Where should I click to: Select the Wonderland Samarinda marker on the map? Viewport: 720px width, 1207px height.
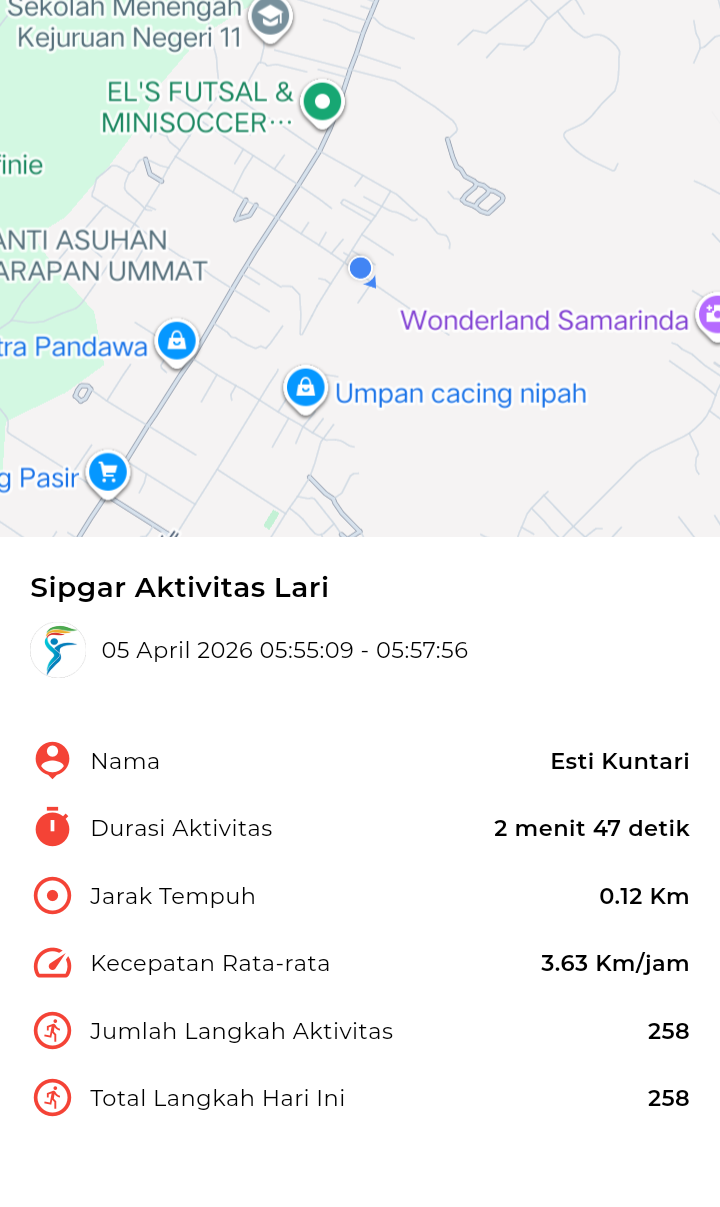pyautogui.click(x=710, y=316)
